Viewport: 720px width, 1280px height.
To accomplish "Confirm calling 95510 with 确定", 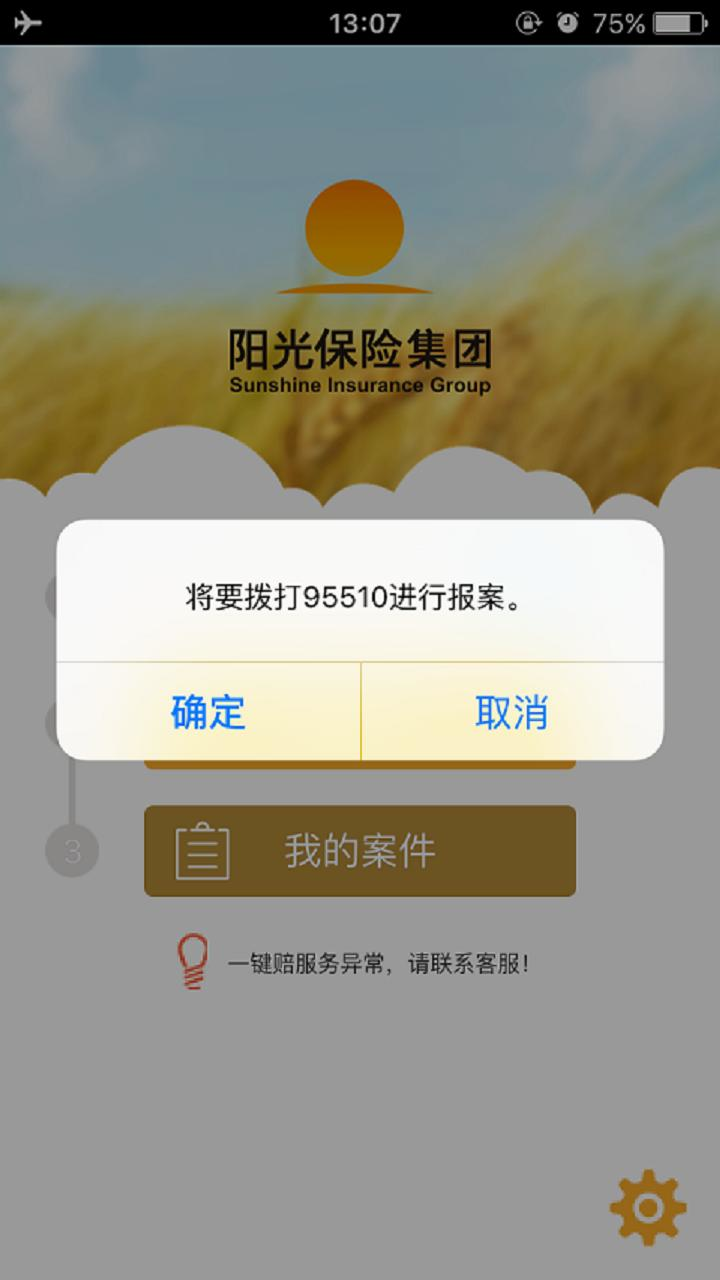I will pos(208,712).
